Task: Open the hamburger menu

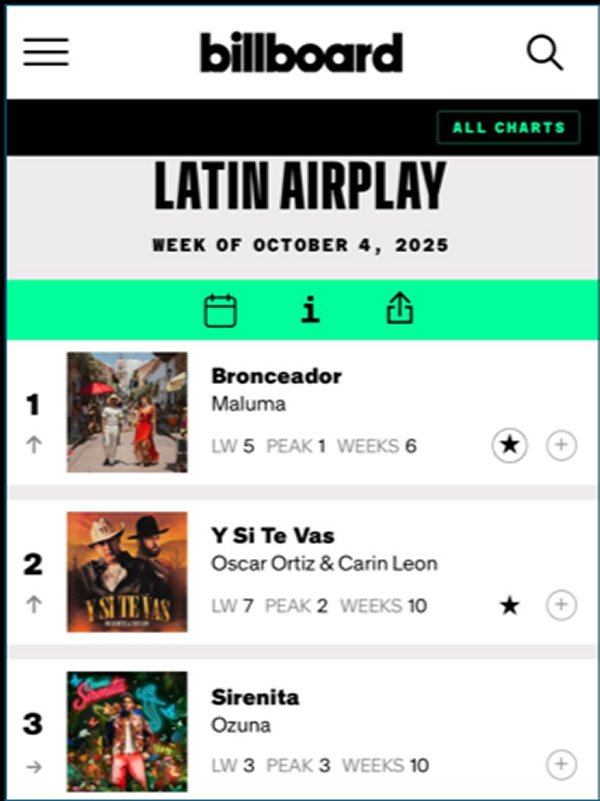Action: [x=46, y=52]
